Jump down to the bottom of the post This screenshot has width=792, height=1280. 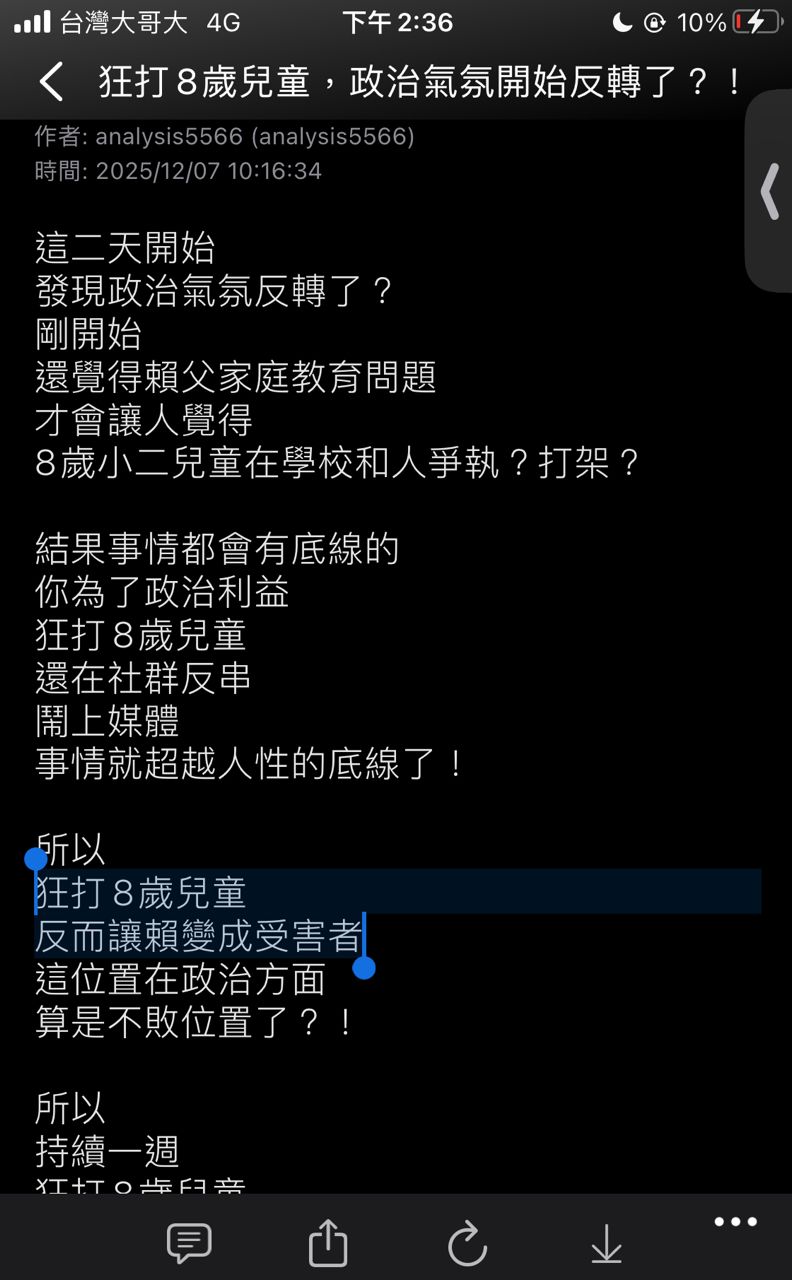tap(606, 1244)
